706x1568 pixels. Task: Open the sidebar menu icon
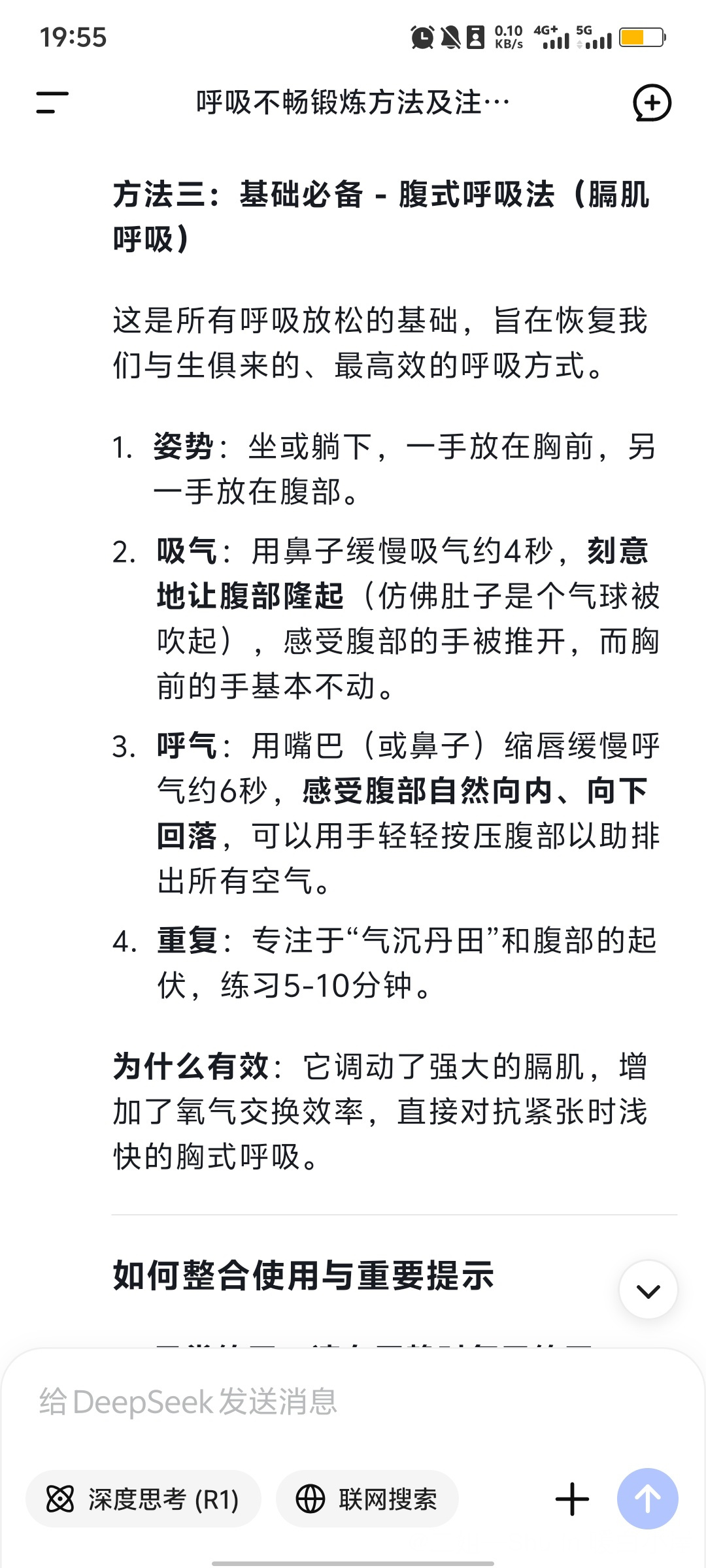click(x=52, y=103)
